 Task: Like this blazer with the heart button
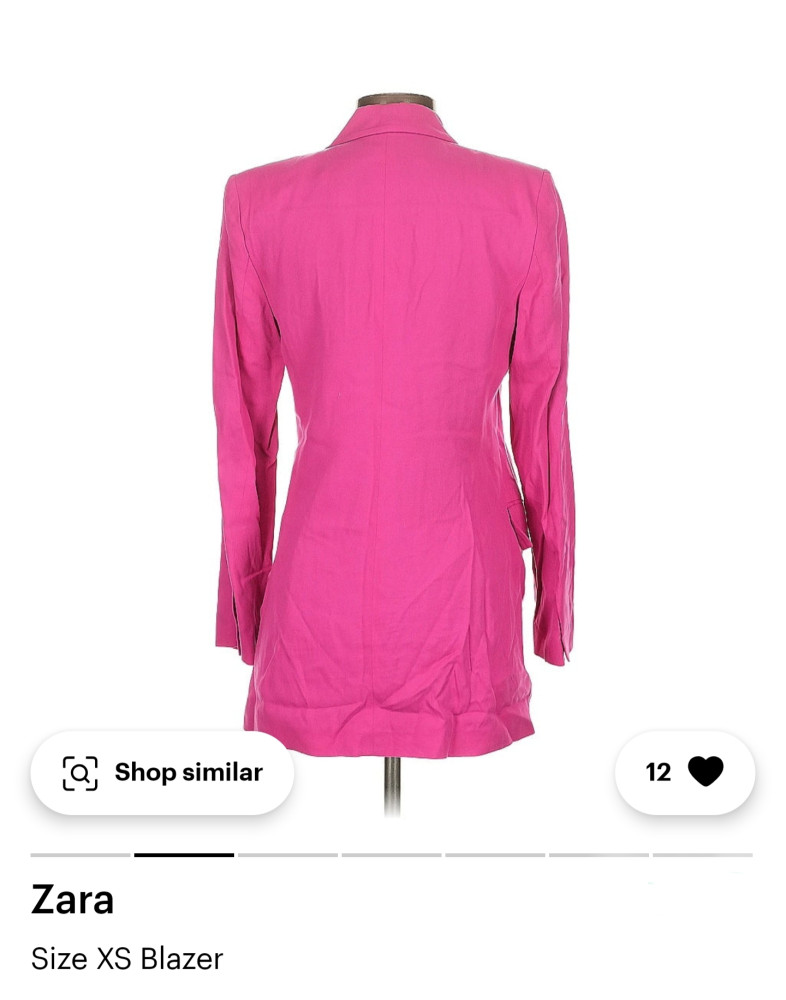[x=704, y=772]
